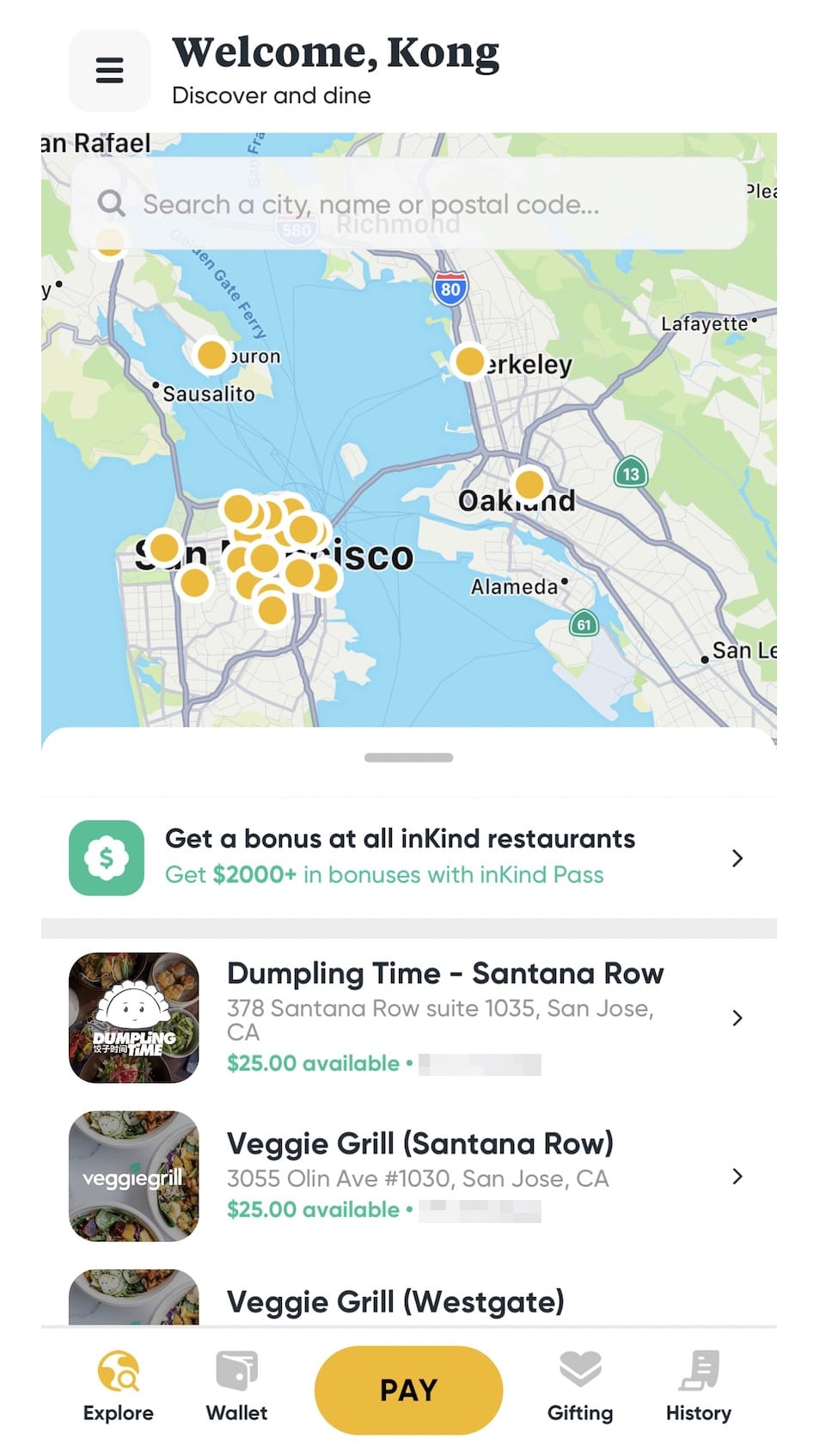Expand Veggie Grill (Santana Row) details

(737, 1177)
